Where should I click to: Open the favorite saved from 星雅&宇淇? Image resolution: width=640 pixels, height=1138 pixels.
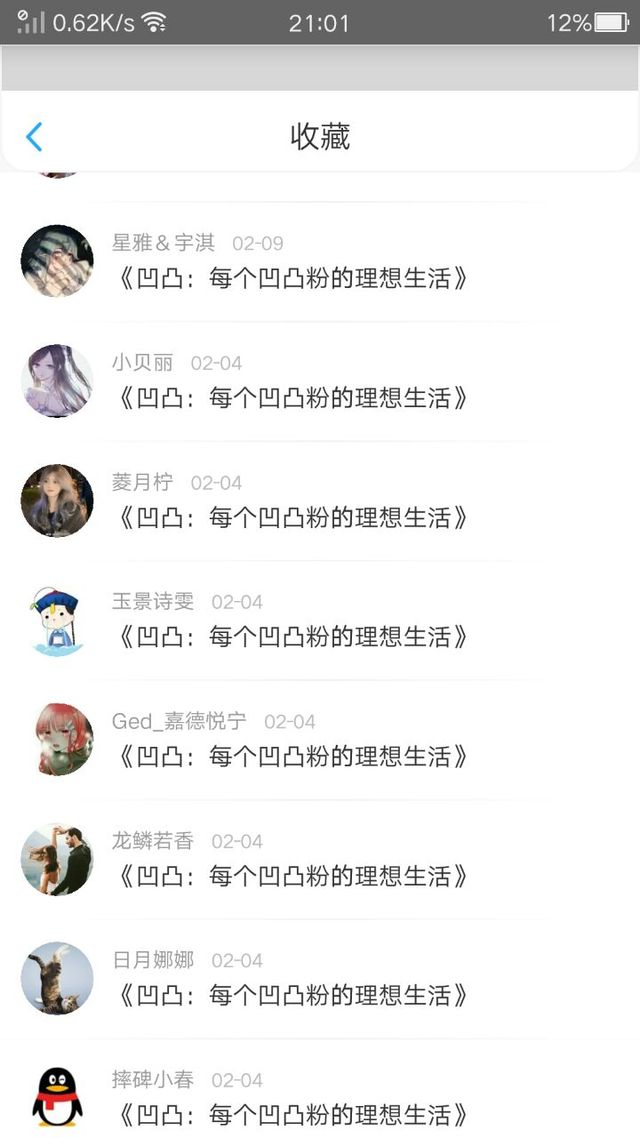click(320, 261)
